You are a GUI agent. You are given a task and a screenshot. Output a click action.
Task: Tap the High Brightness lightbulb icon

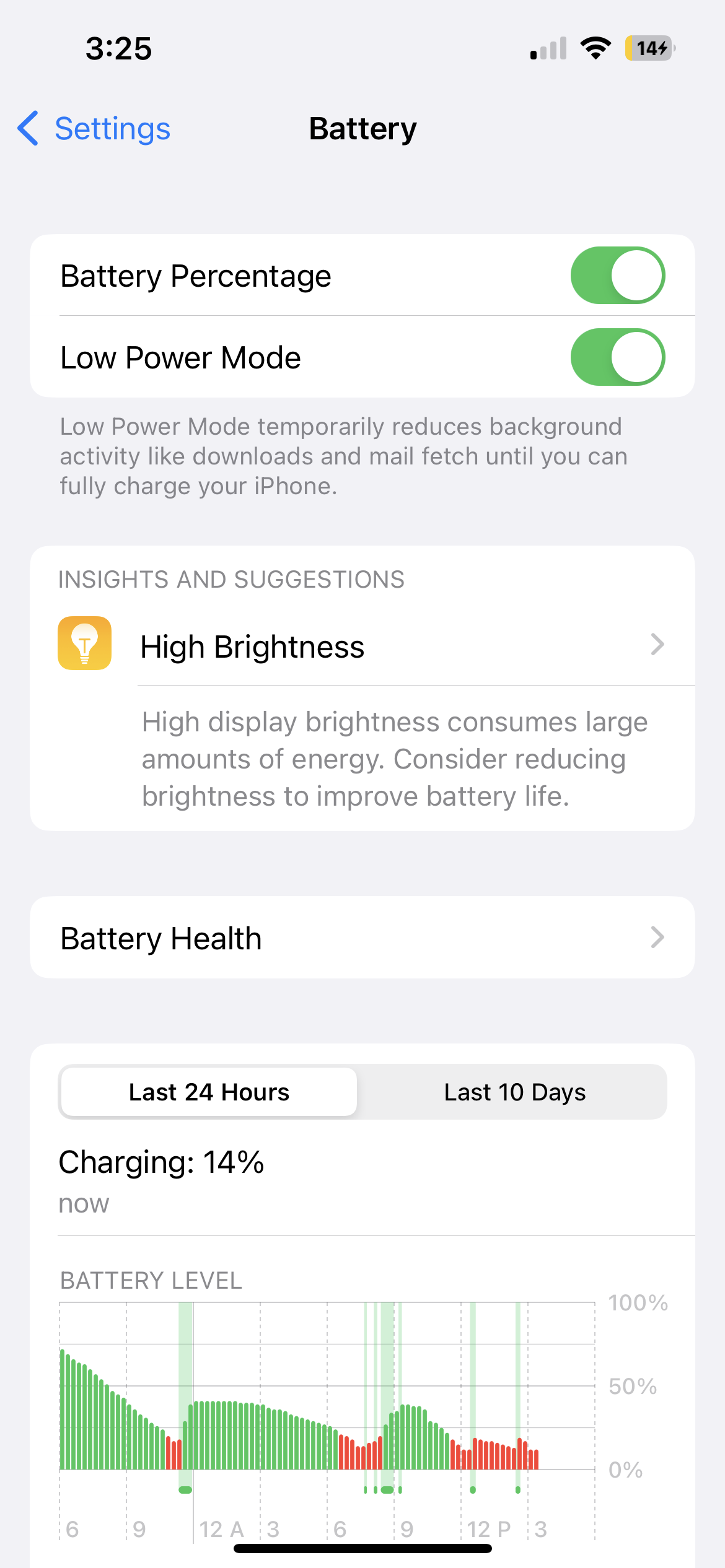(85, 645)
